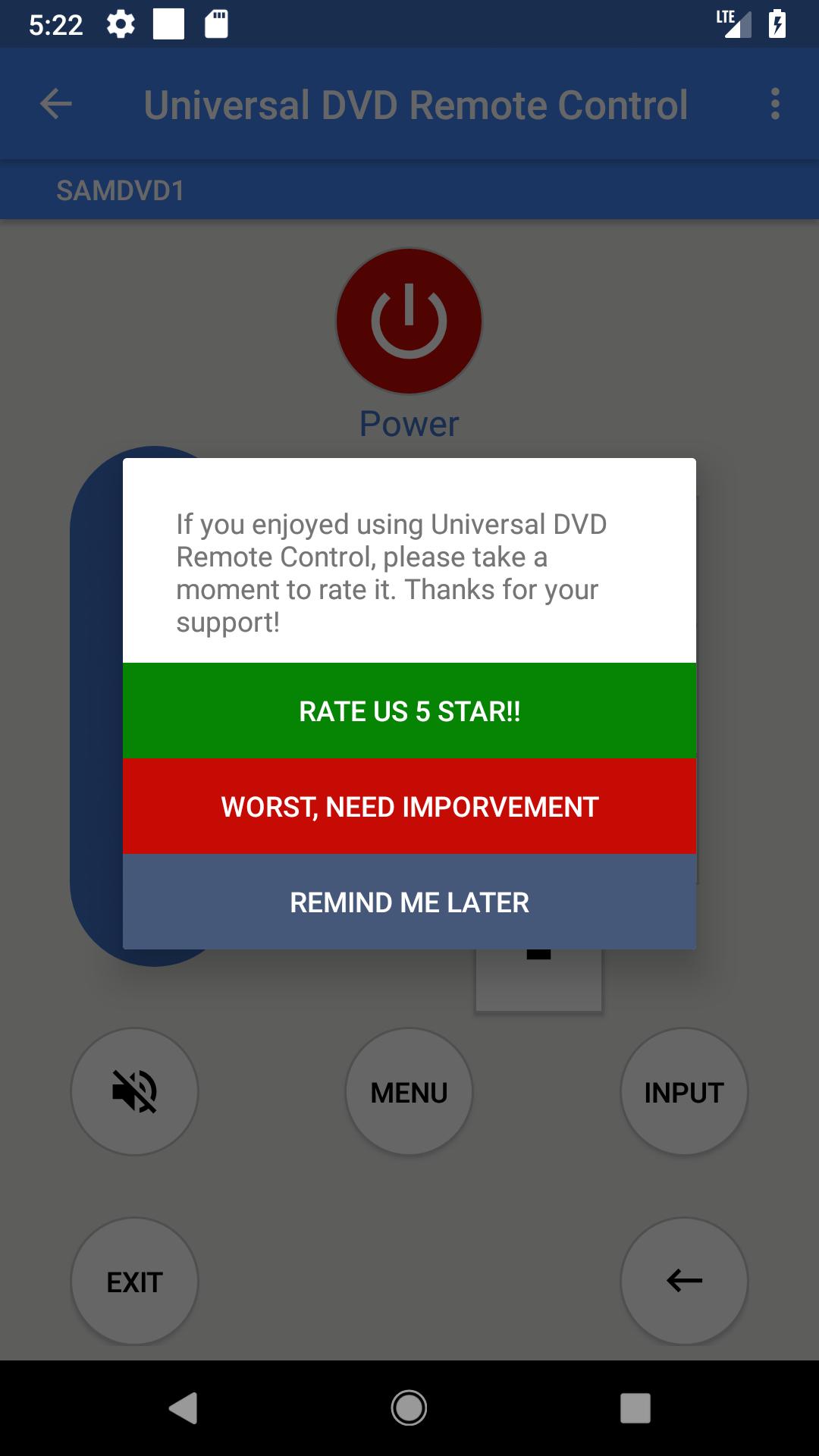This screenshot has height=1456, width=819.
Task: Open the overflow menu
Action: coord(774,104)
